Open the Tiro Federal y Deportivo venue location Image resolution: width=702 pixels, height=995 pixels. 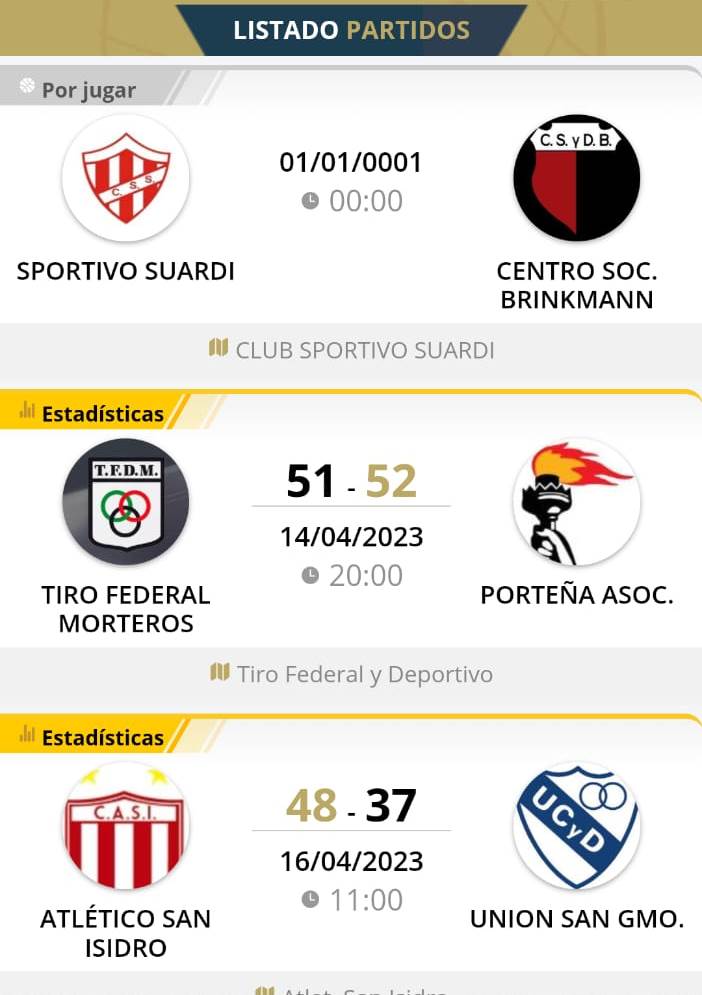click(351, 674)
